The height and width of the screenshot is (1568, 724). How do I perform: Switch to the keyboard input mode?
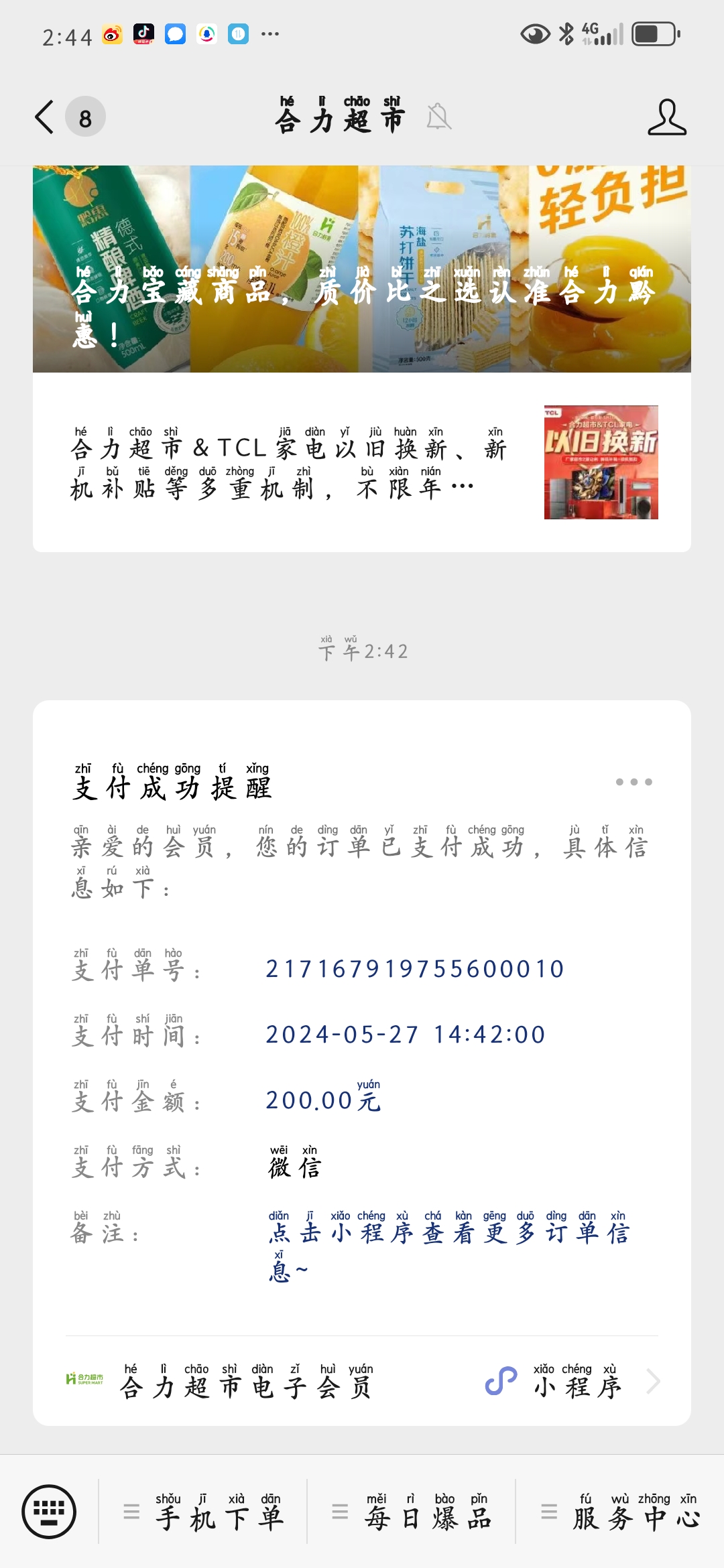pyautogui.click(x=49, y=1512)
